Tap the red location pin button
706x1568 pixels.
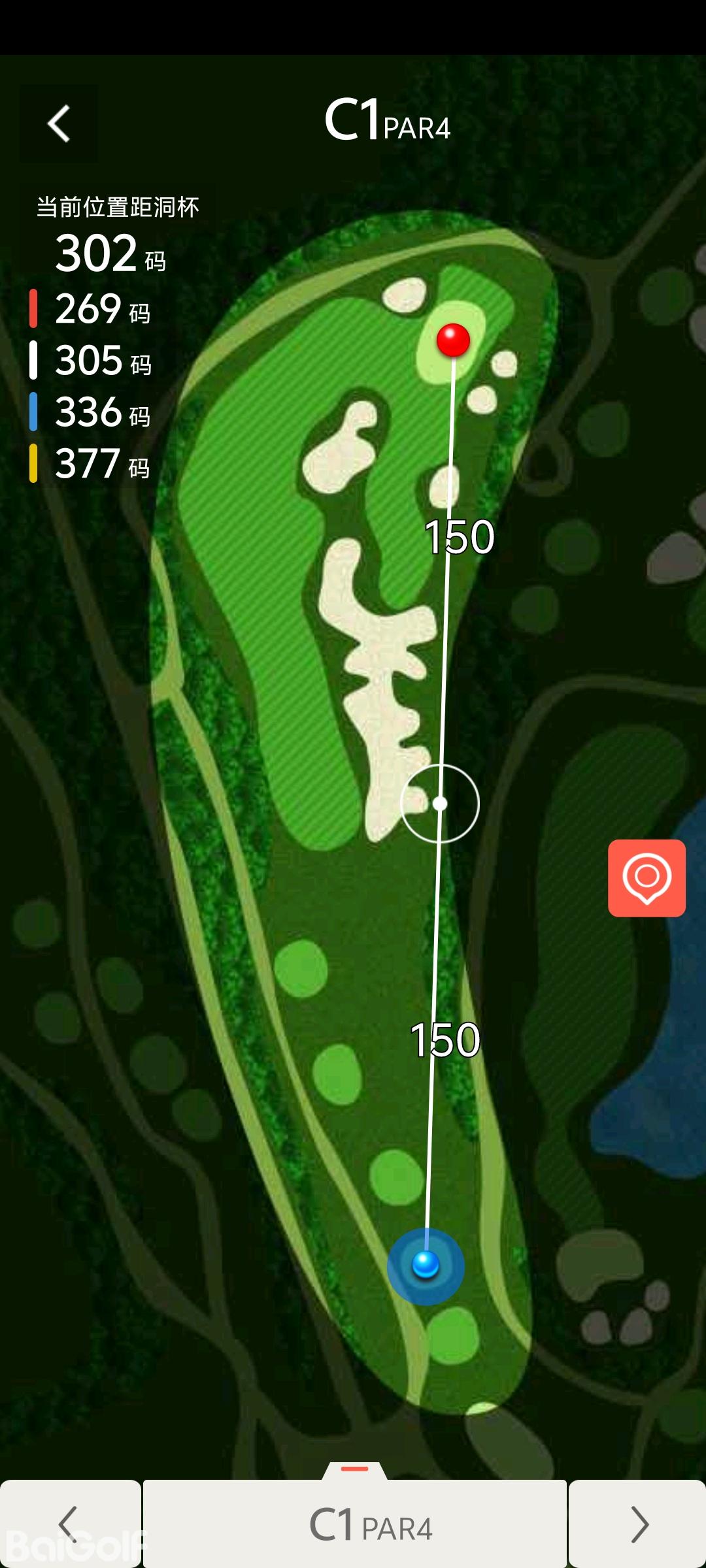pos(647,877)
